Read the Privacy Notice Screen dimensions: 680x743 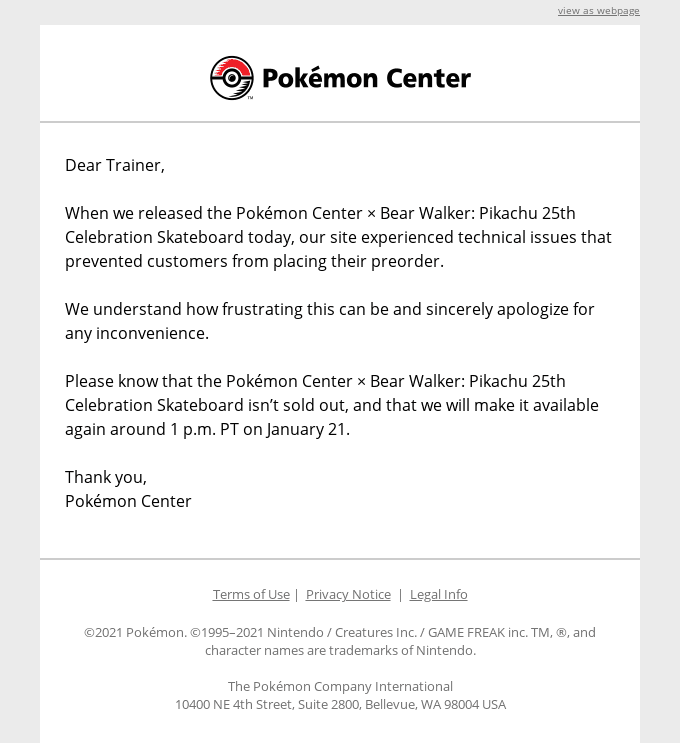pyautogui.click(x=348, y=594)
